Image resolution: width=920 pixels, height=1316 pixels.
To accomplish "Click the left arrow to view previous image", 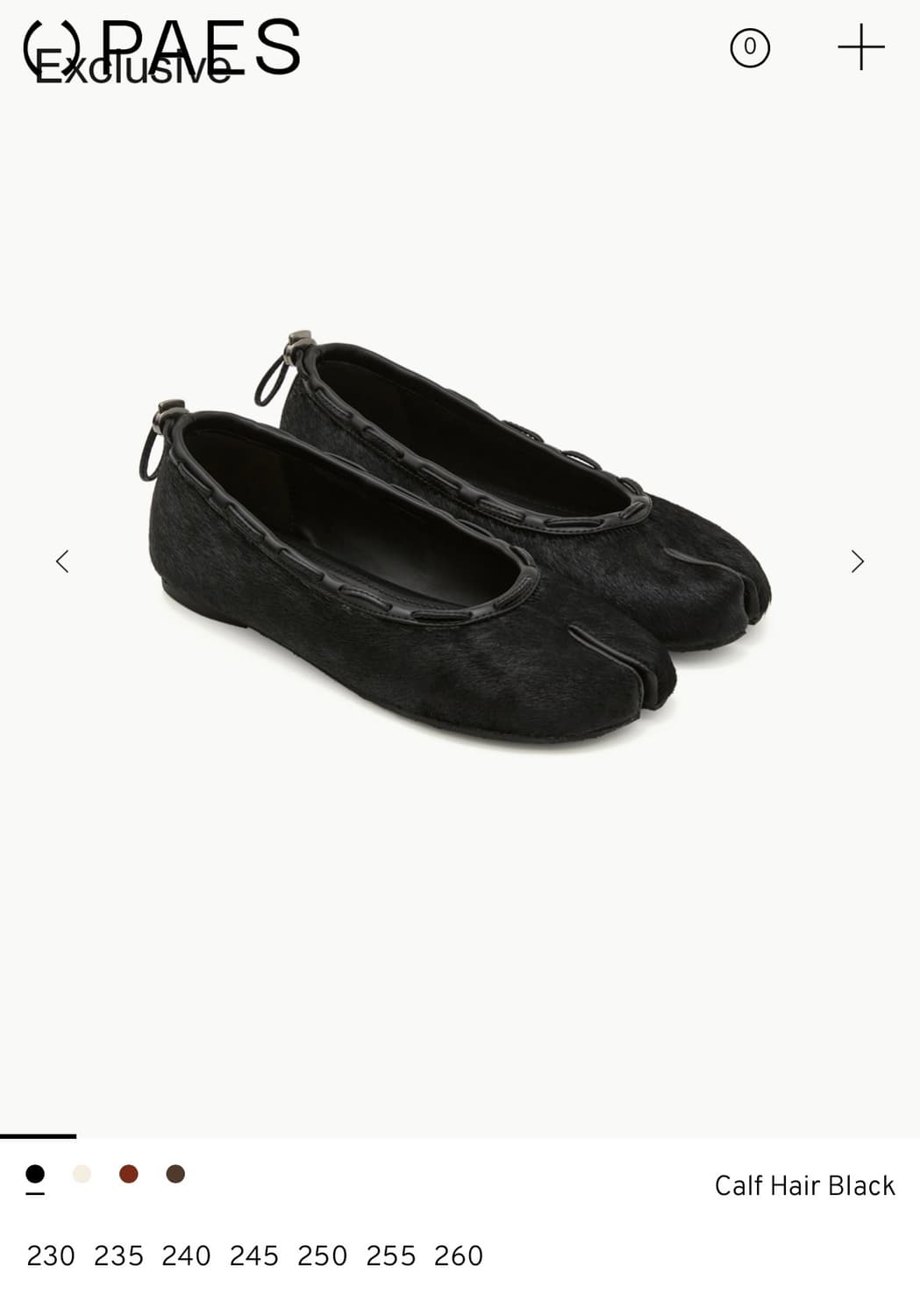I will pyautogui.click(x=61, y=560).
